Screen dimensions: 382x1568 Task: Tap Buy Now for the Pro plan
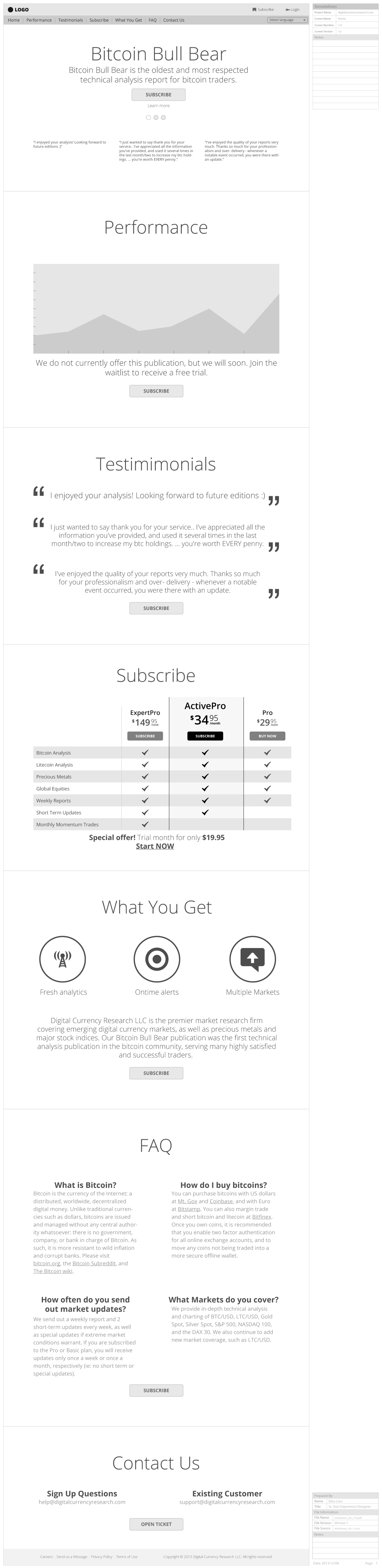tap(267, 736)
